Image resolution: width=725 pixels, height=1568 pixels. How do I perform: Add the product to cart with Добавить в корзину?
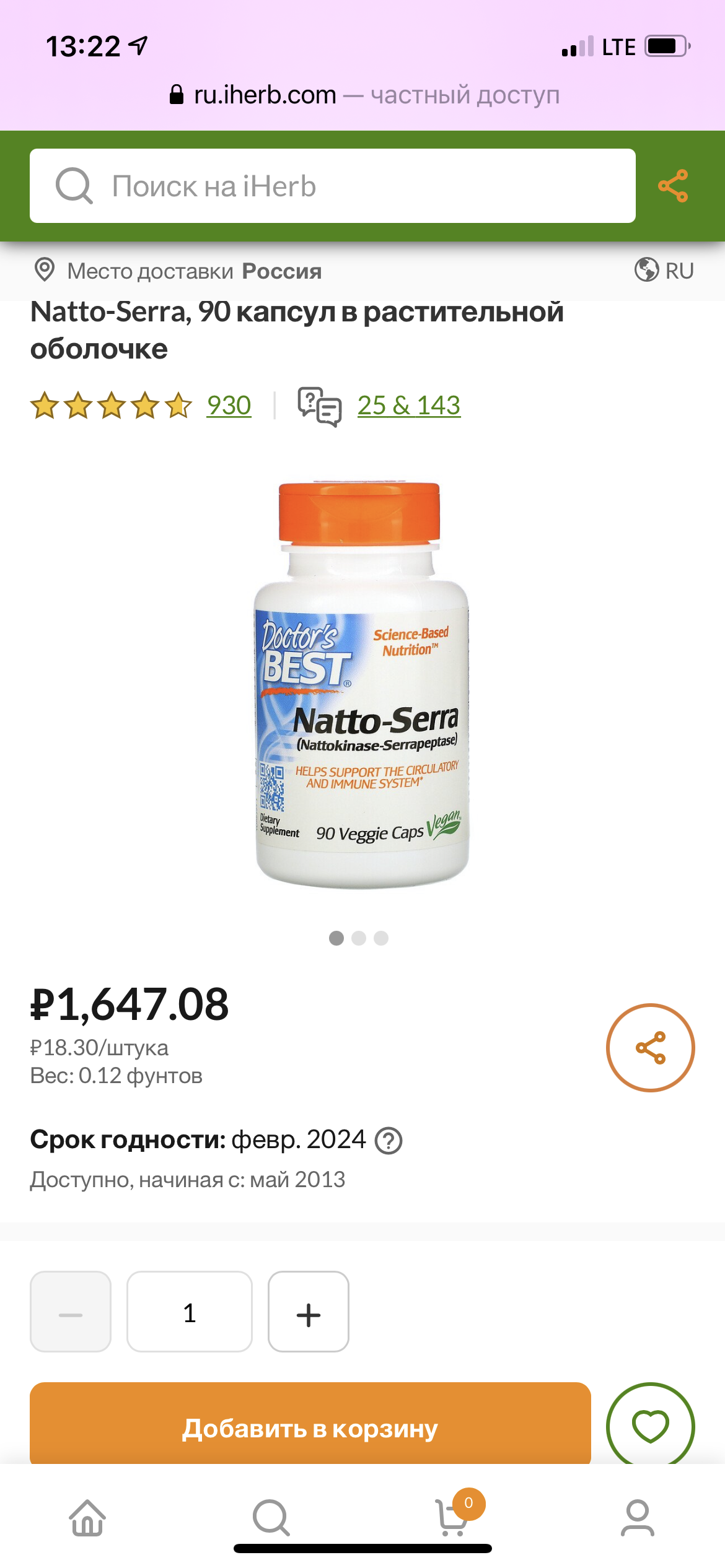310,1424
